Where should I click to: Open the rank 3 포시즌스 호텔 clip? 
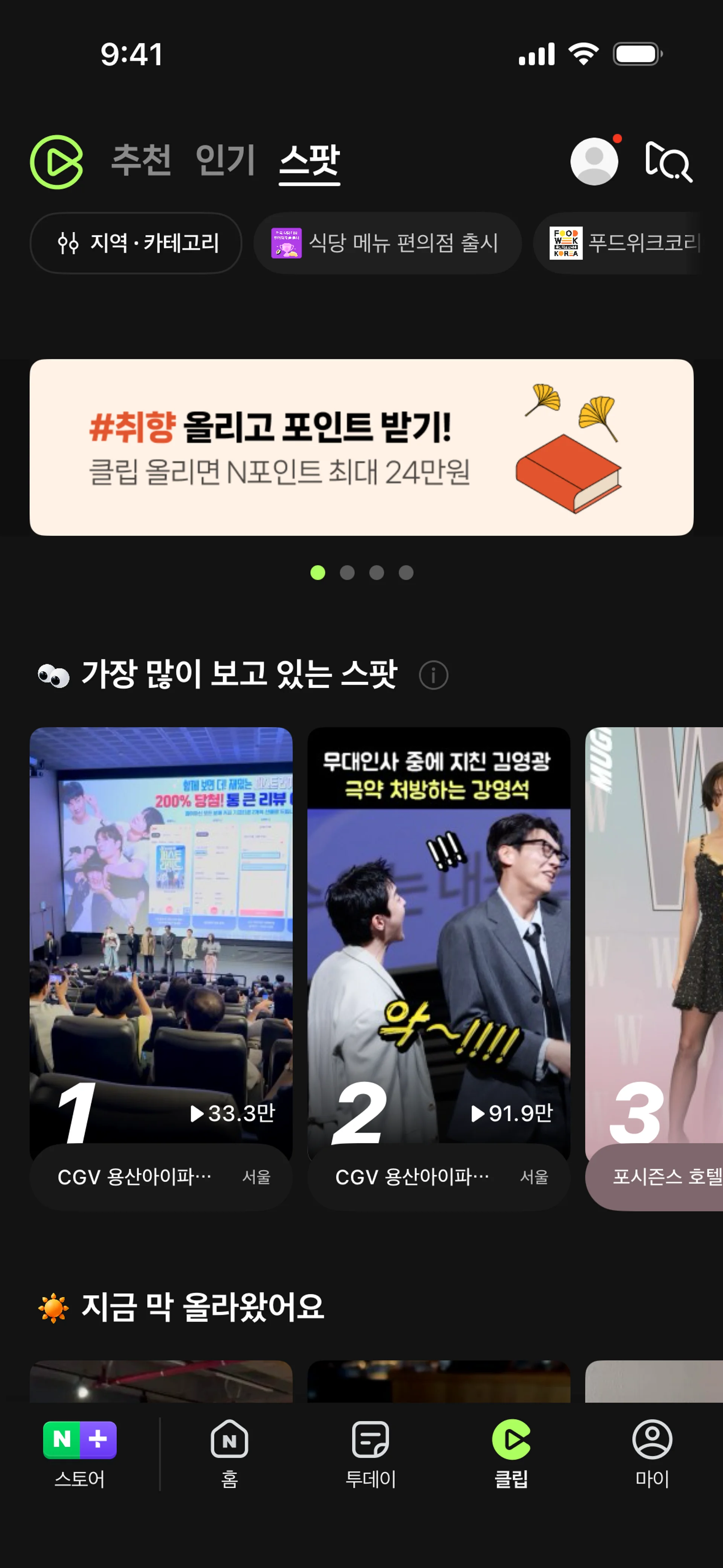(654, 937)
